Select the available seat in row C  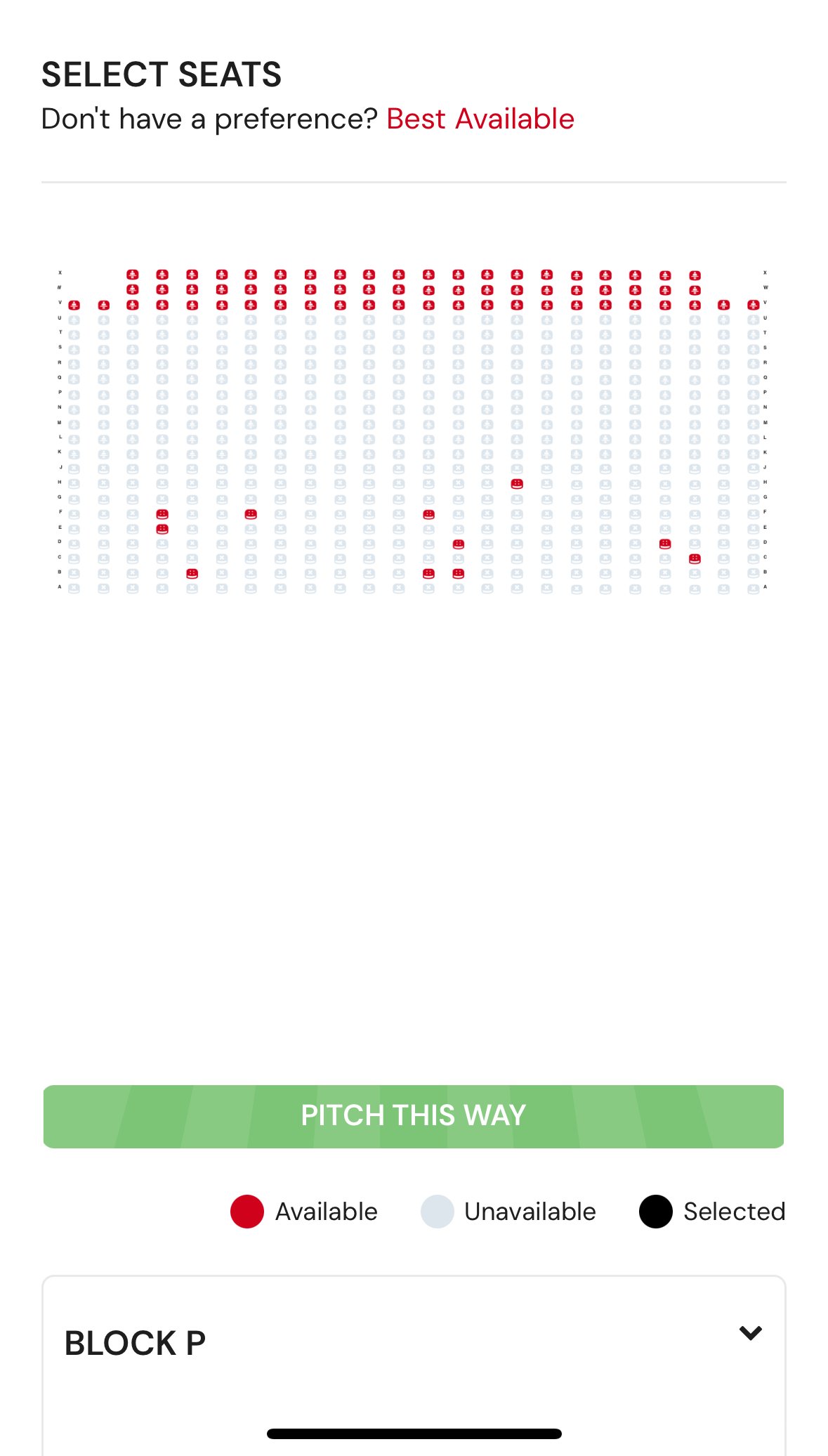[695, 558]
